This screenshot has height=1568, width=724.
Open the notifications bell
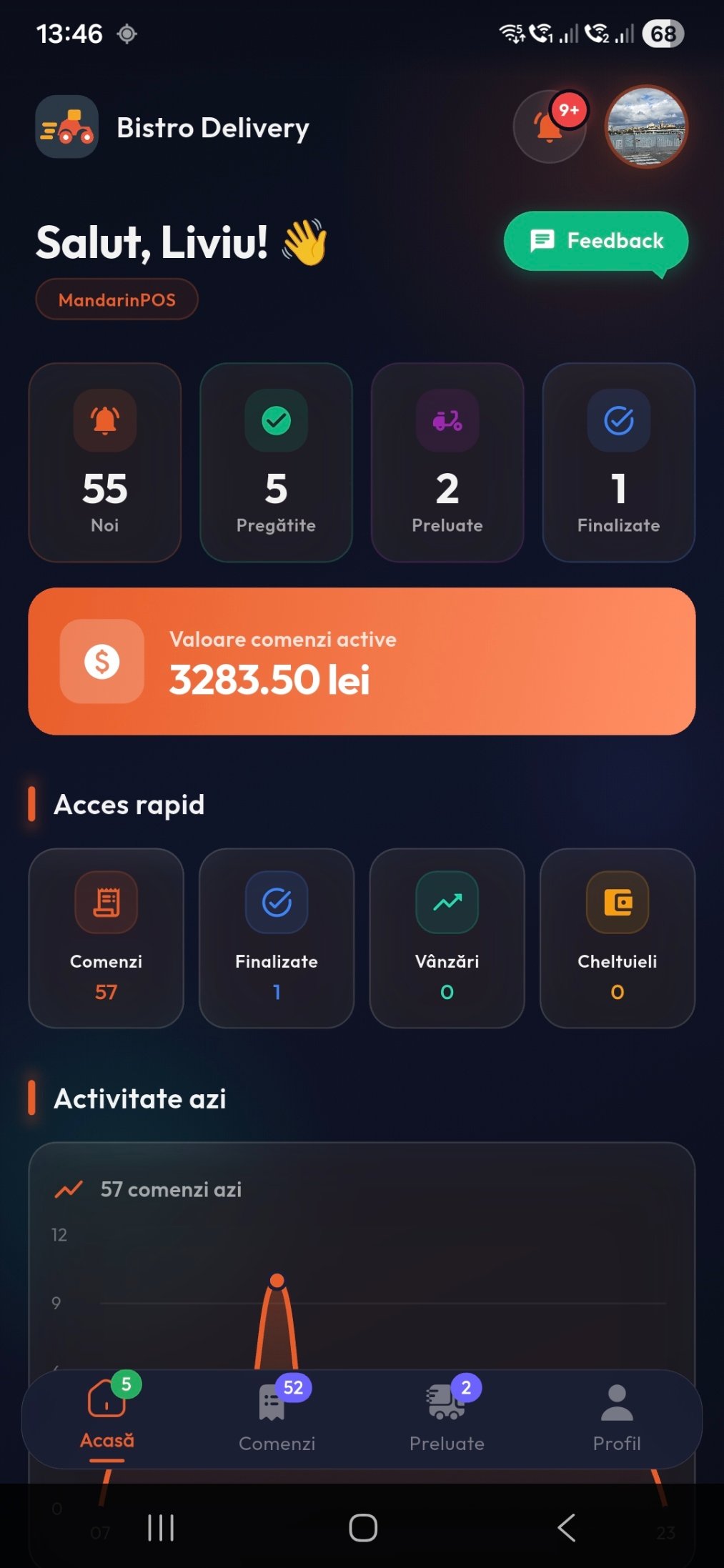548,127
